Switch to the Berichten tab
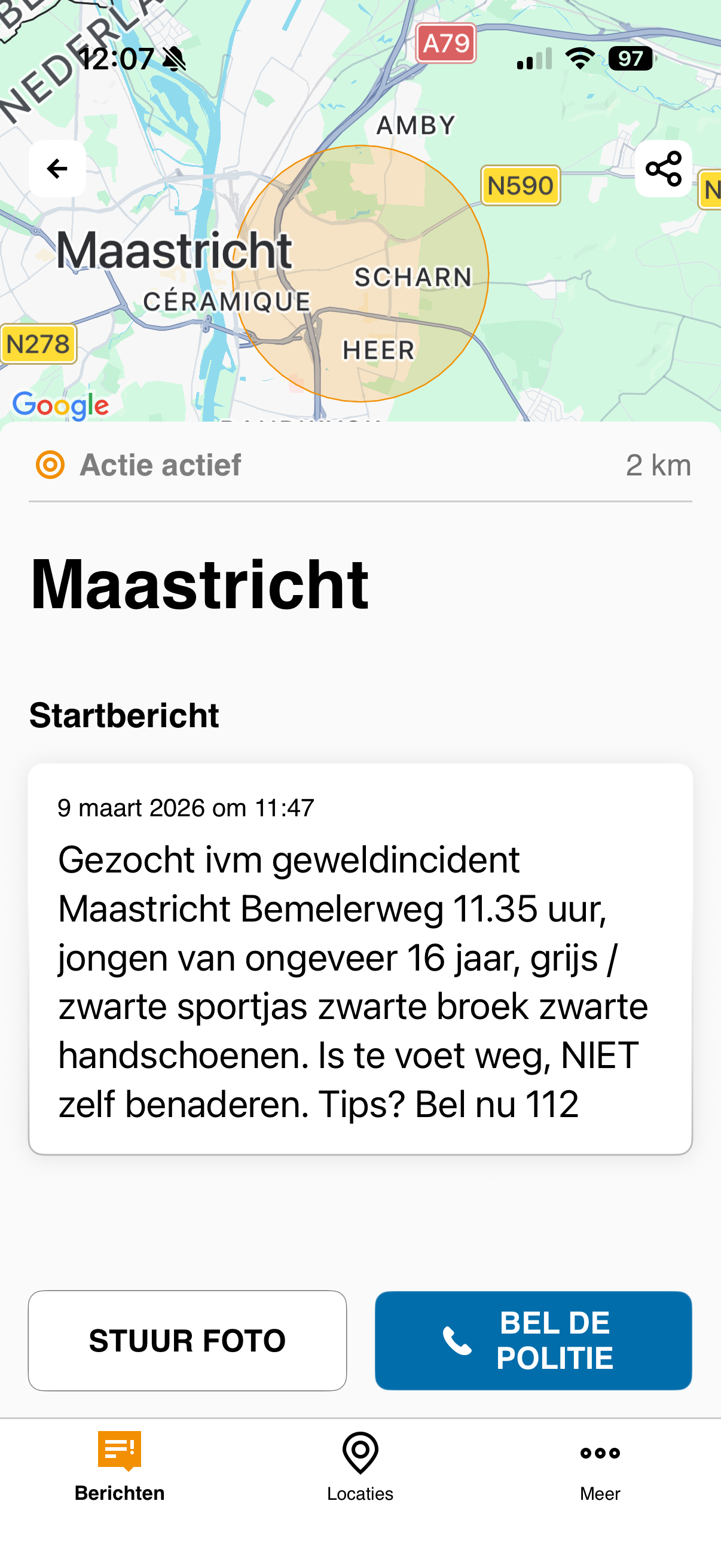This screenshot has height=1568, width=721. [x=120, y=1466]
